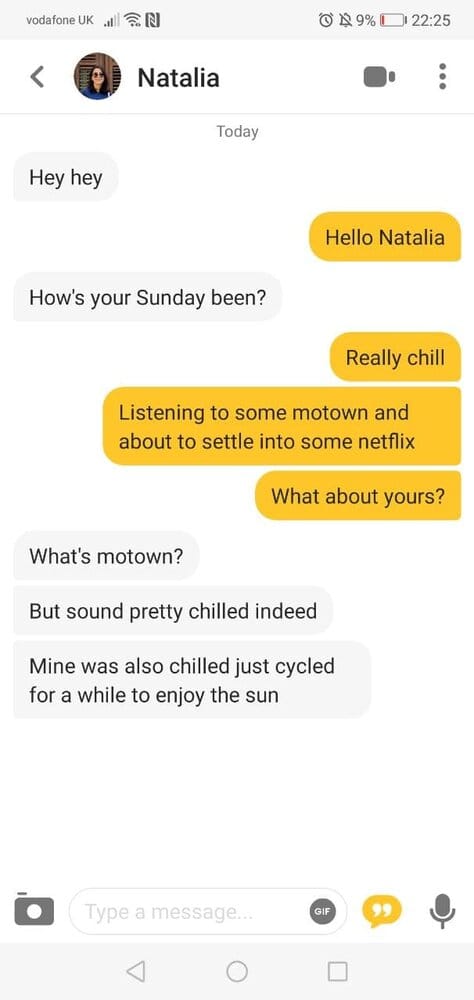Open Natalia's profile photo
474x1000 pixels.
pos(97,77)
